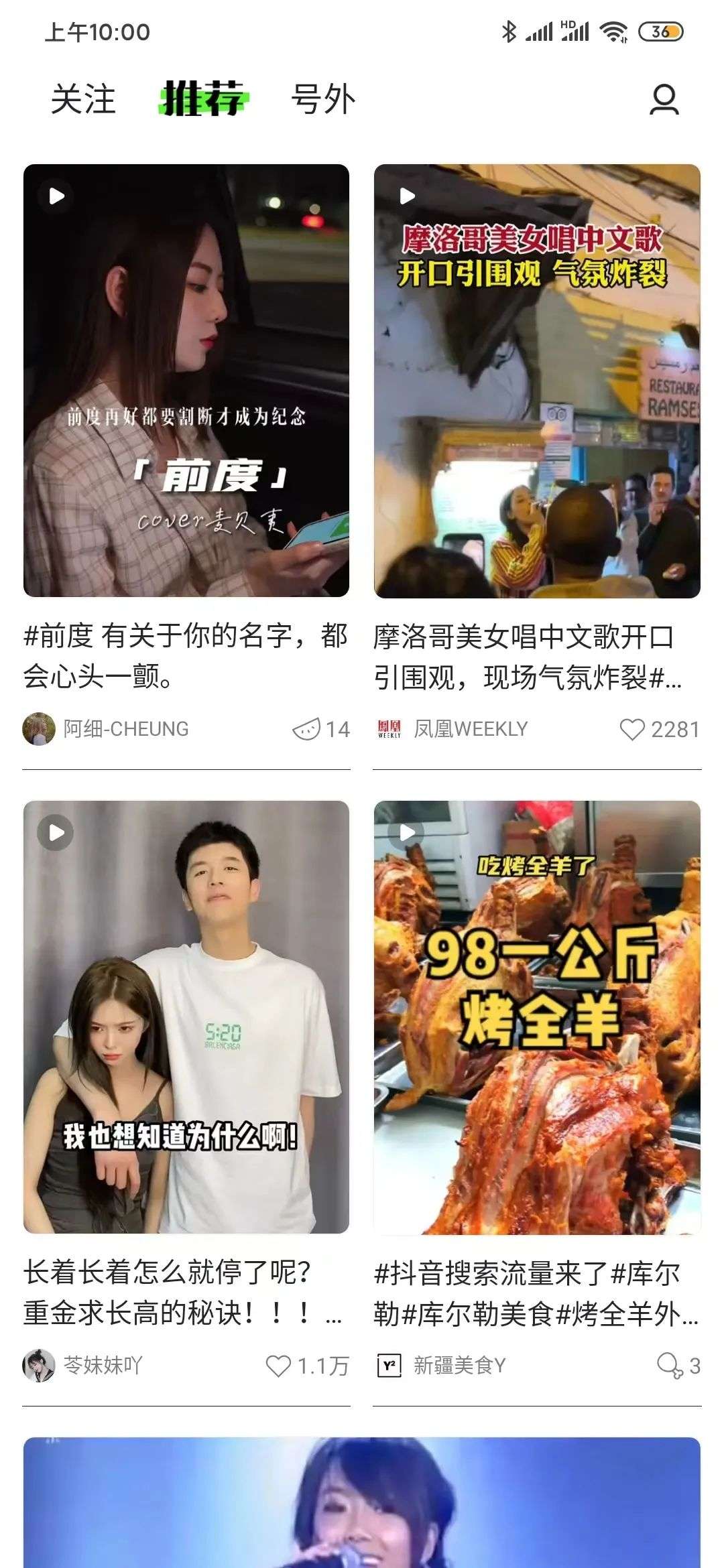724x1568 pixels.
Task: Switch to the 关注 tab
Action: coord(83,99)
